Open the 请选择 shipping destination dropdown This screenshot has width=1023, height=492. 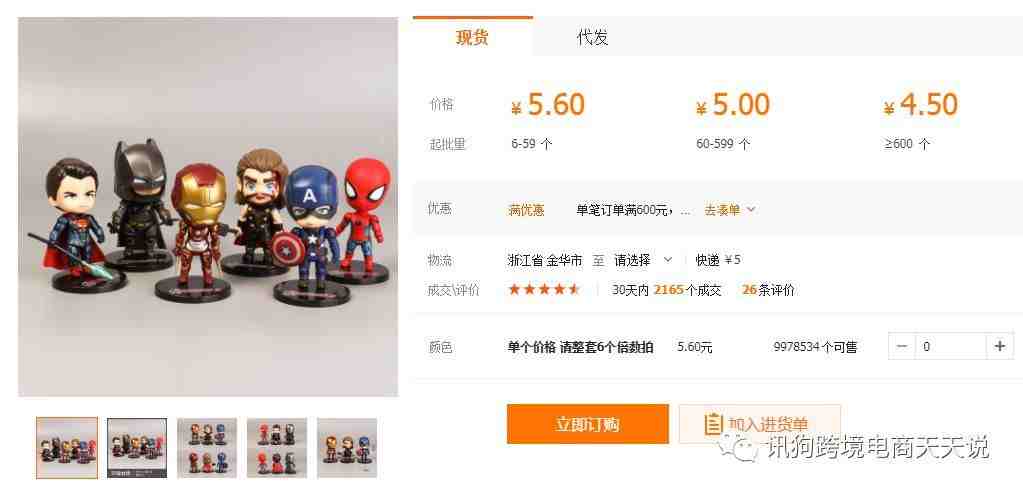click(x=643, y=260)
